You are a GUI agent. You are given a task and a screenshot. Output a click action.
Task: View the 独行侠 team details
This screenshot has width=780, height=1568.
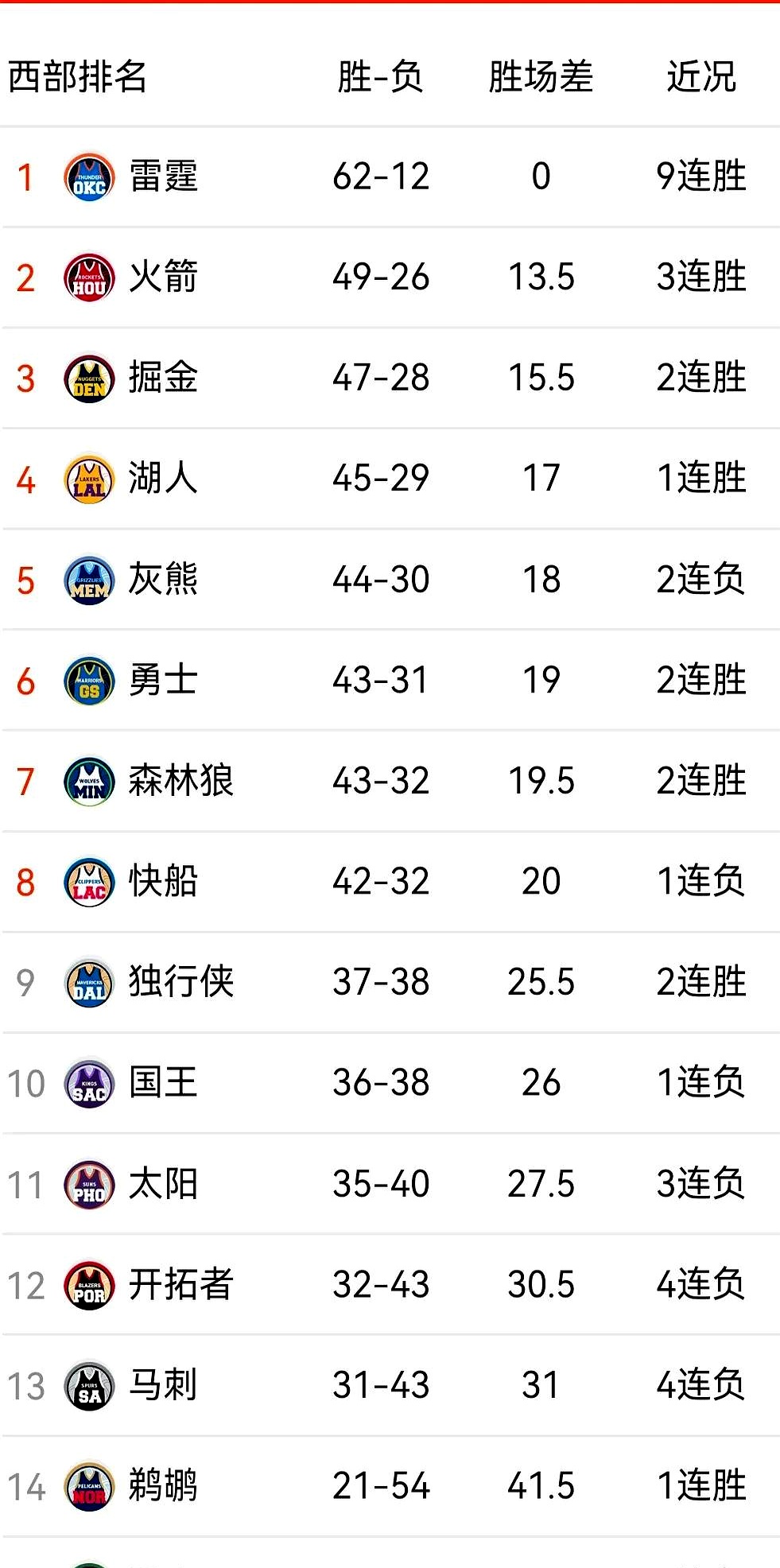[181, 982]
